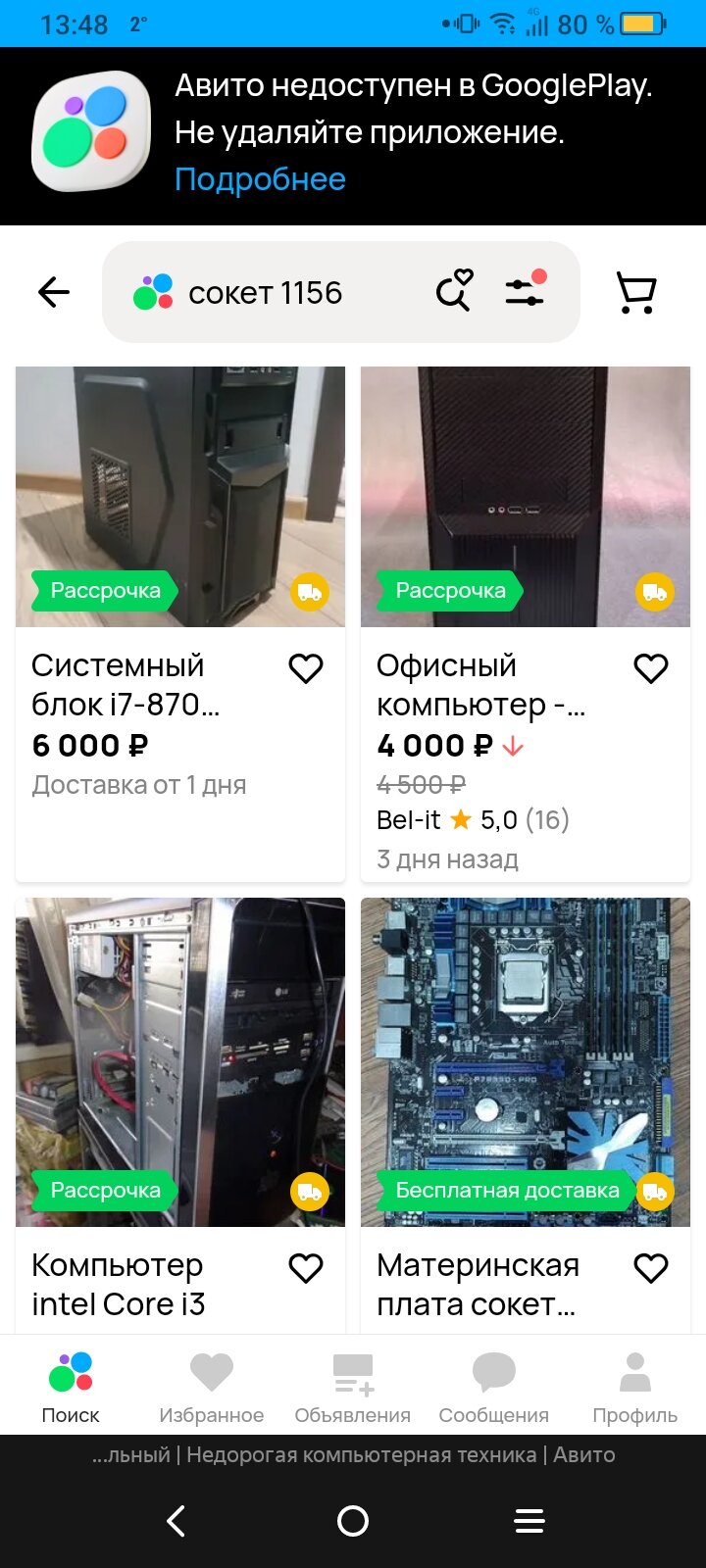Open the Системный блок i7-870 listing
706x1568 pixels.
(180, 497)
